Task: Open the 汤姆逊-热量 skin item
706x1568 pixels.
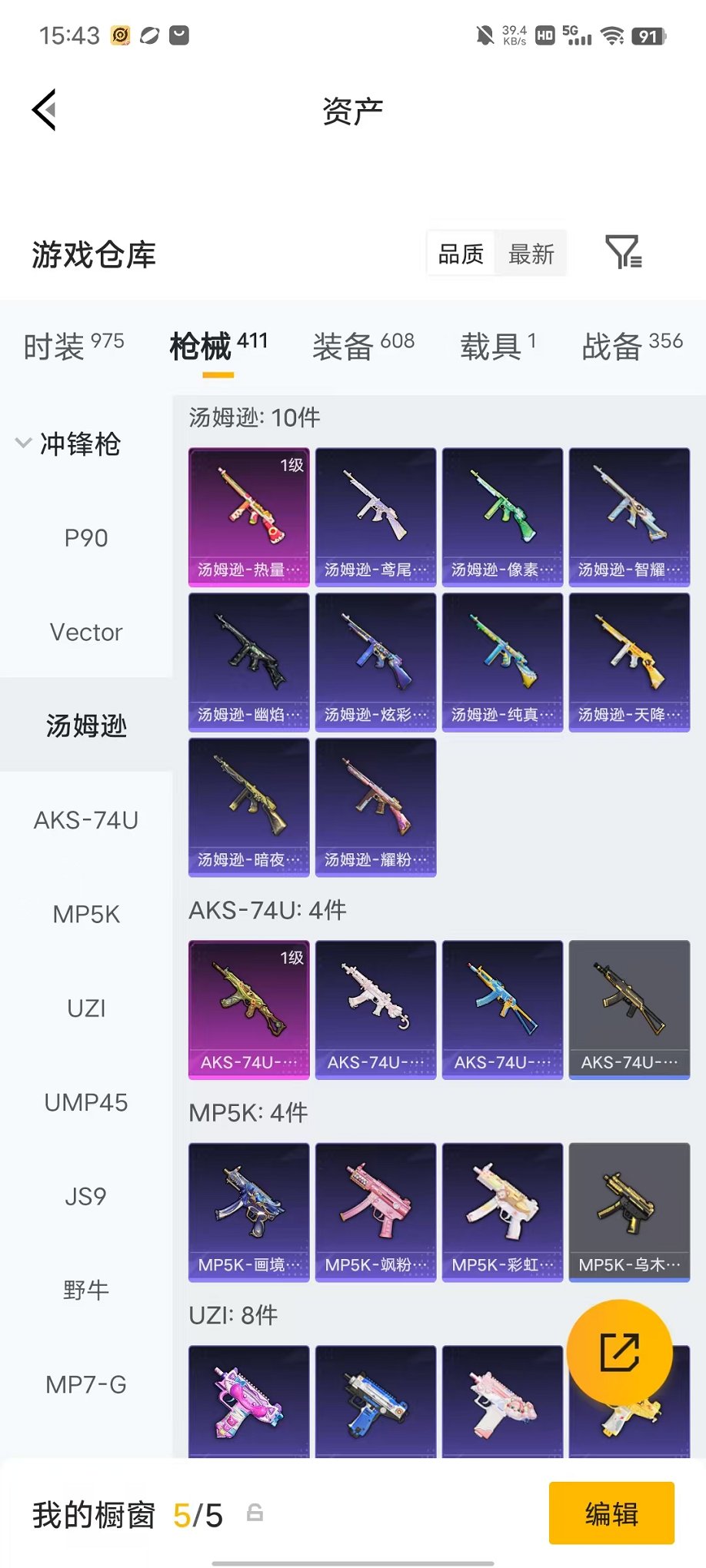Action: 249,517
